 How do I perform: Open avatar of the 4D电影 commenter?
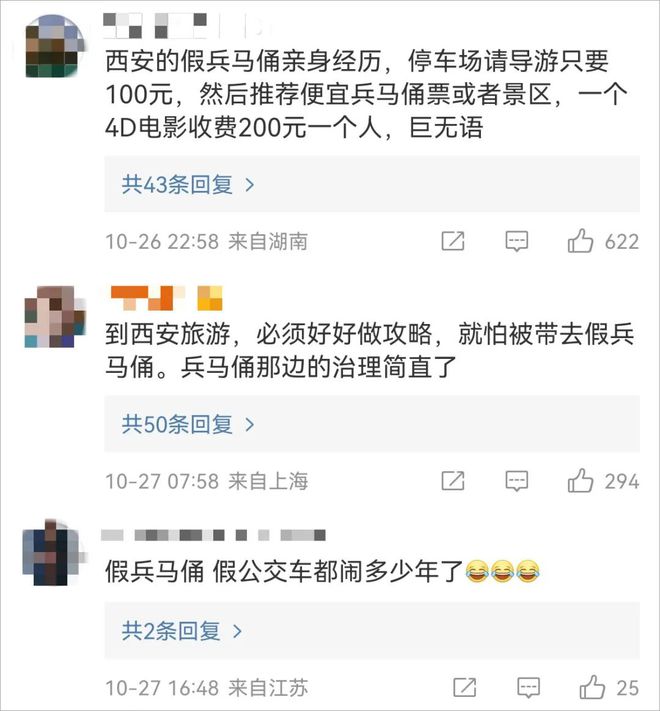coord(53,47)
